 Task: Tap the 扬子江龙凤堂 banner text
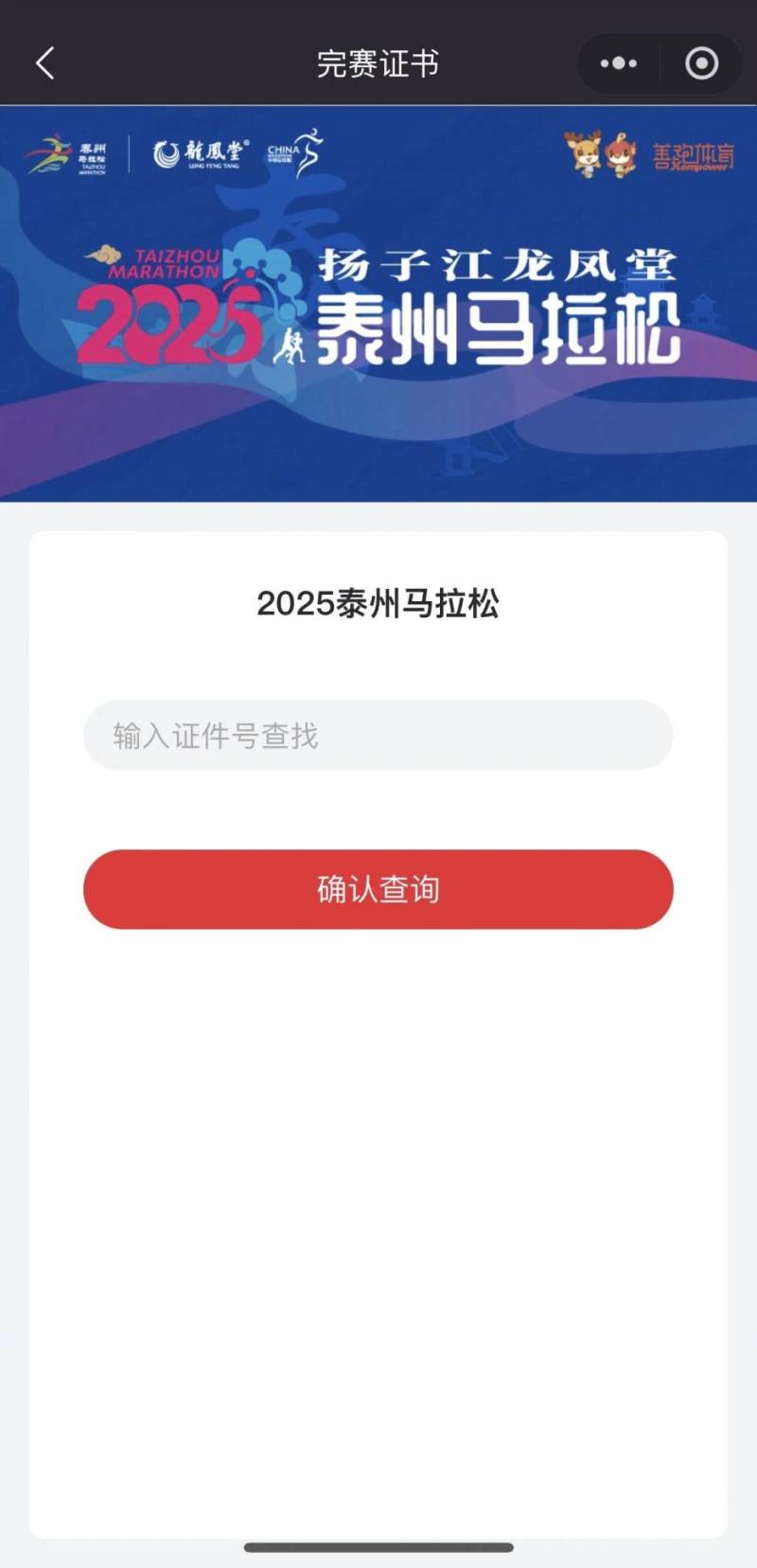502,265
